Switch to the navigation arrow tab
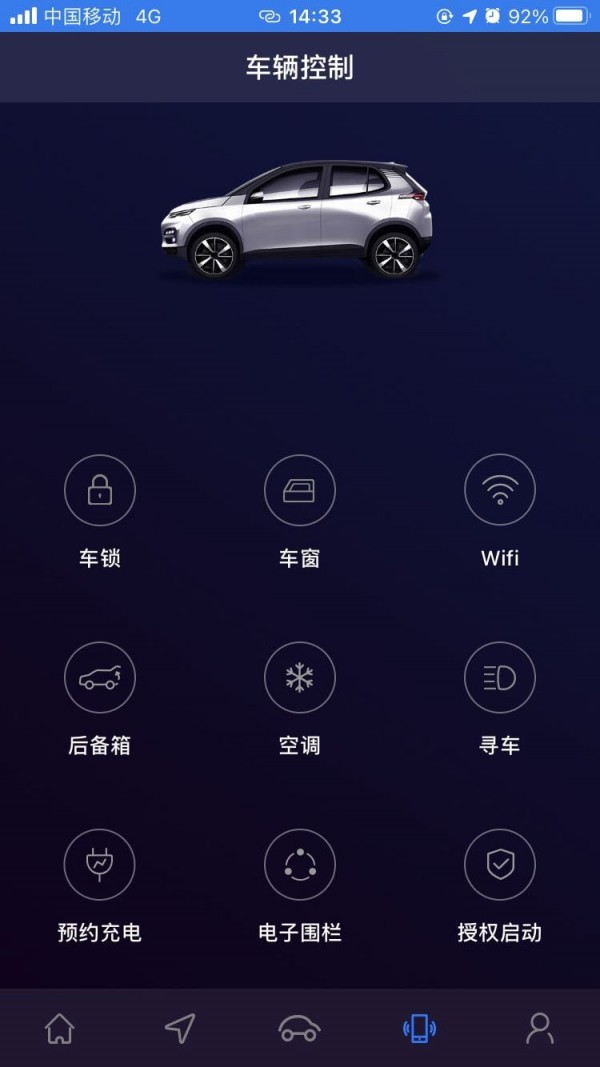600x1067 pixels. [x=180, y=1028]
